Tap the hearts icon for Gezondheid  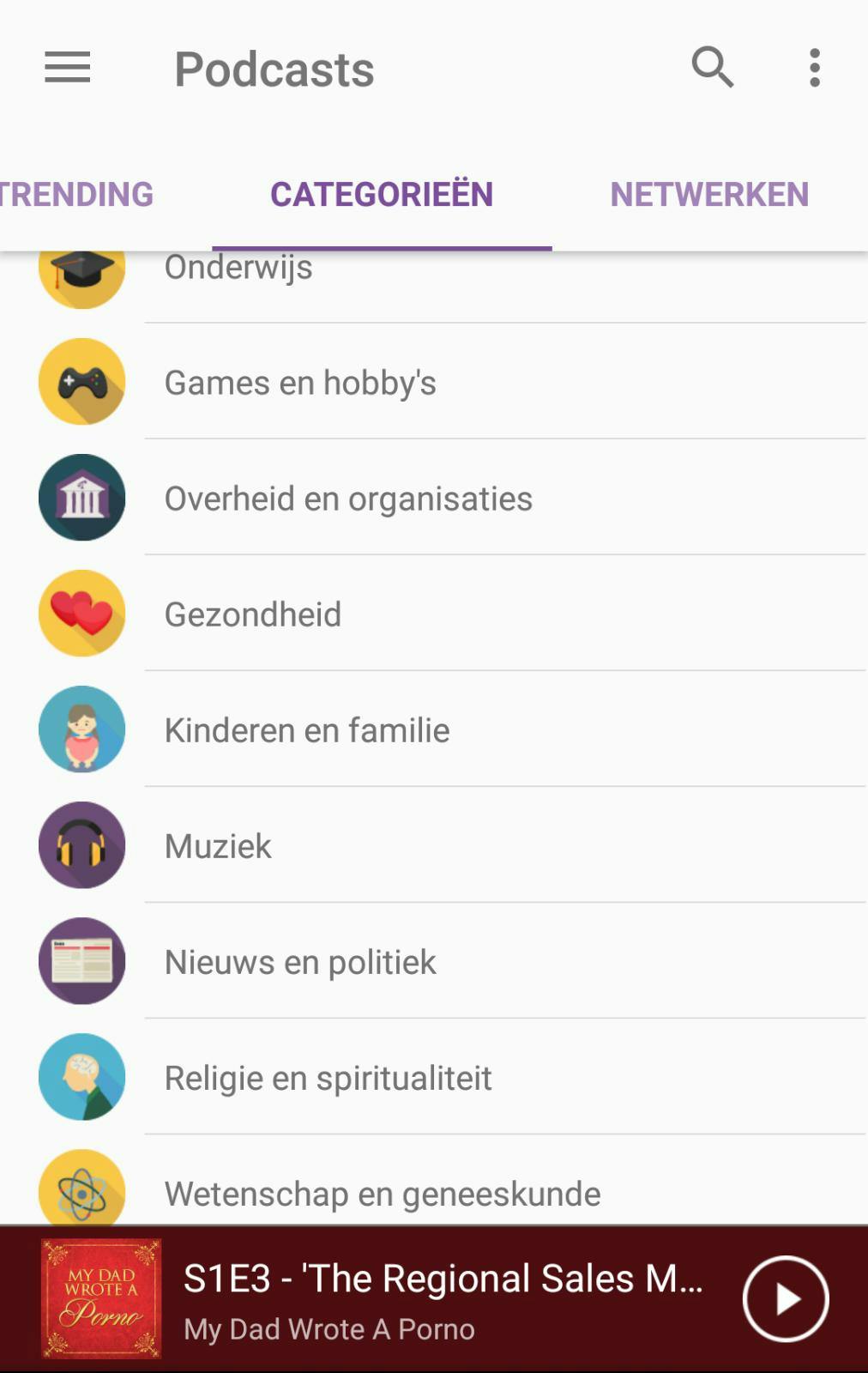coord(81,613)
